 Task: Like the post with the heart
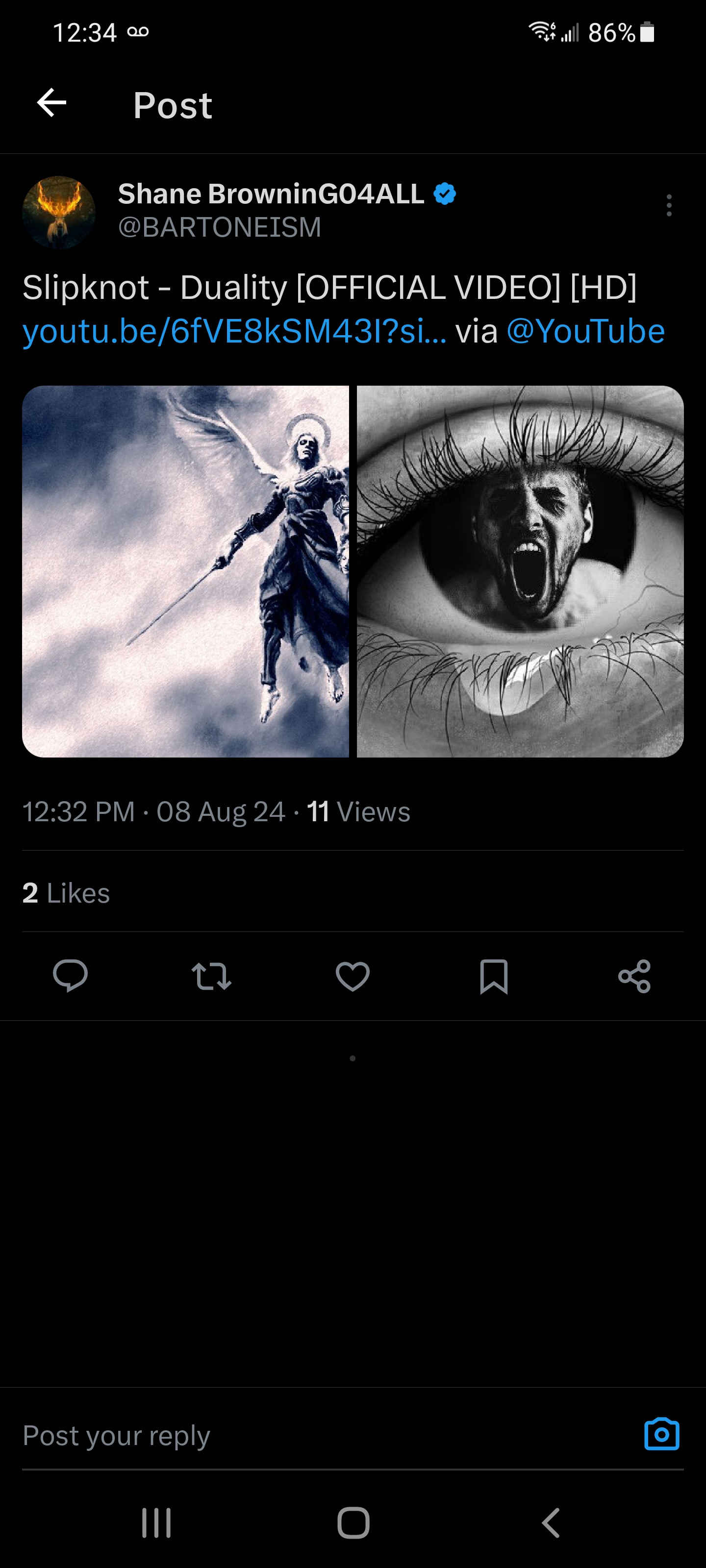point(353,976)
